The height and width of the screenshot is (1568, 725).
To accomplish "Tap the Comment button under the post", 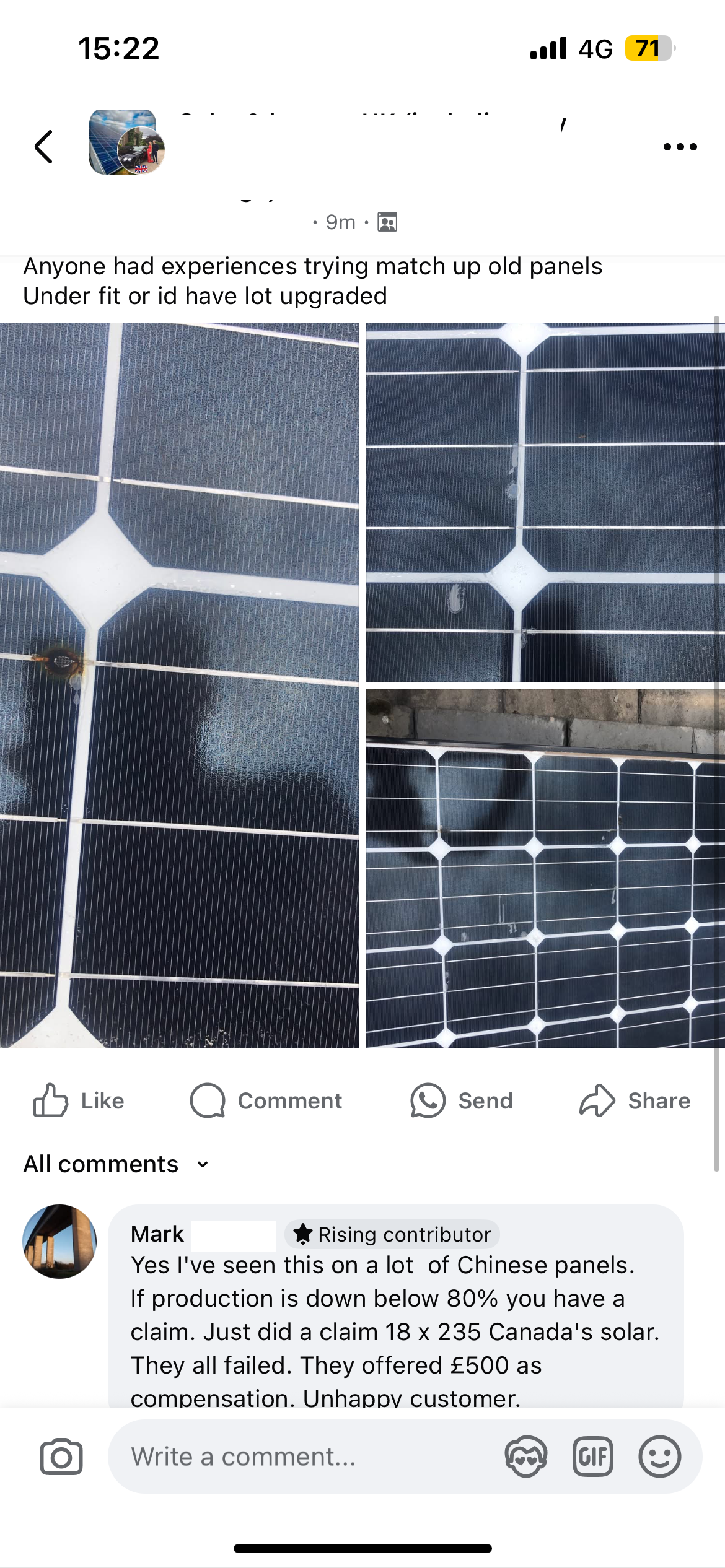I will pyautogui.click(x=266, y=1100).
